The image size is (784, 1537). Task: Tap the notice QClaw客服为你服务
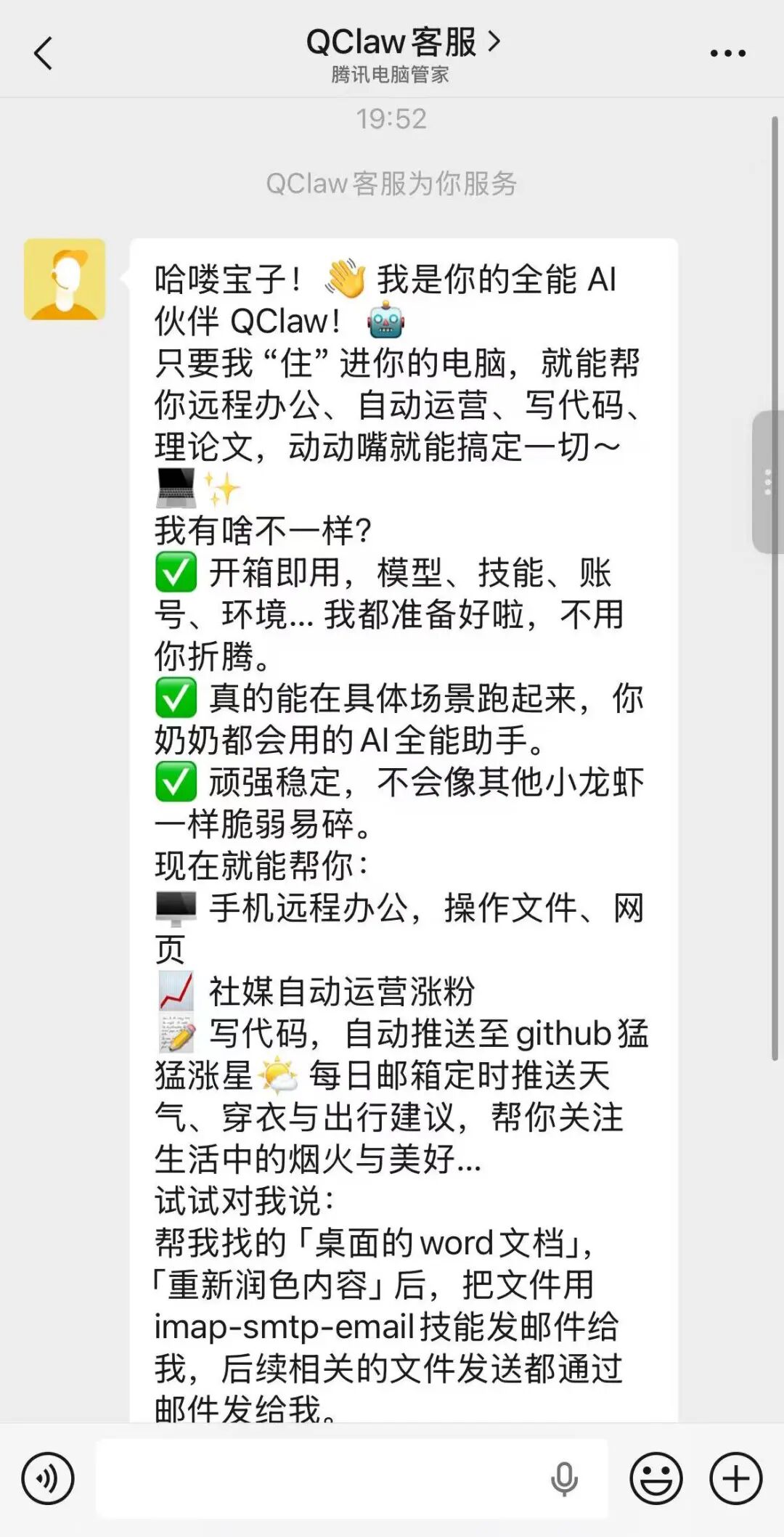(391, 184)
